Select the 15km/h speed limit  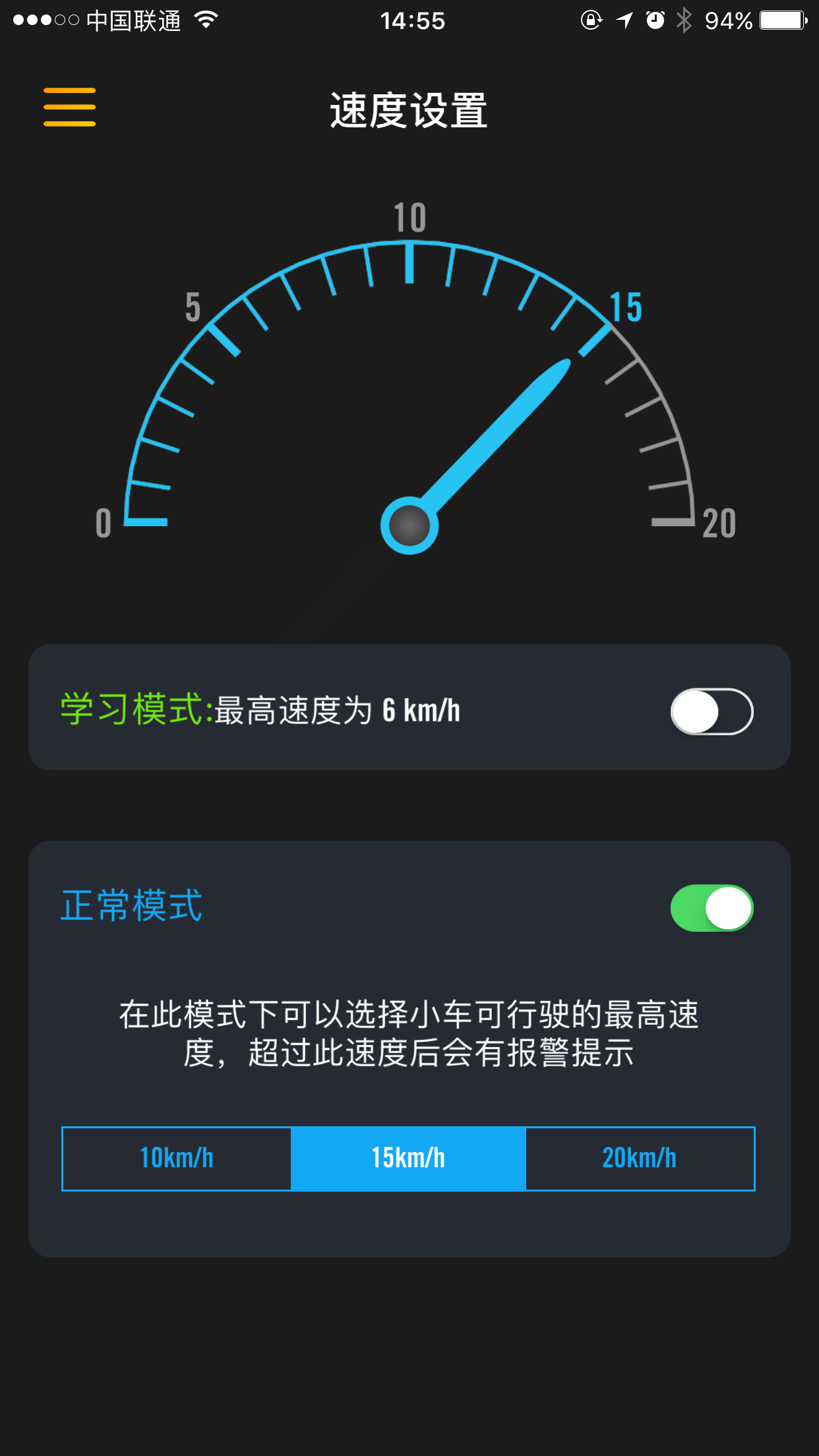tap(408, 1159)
